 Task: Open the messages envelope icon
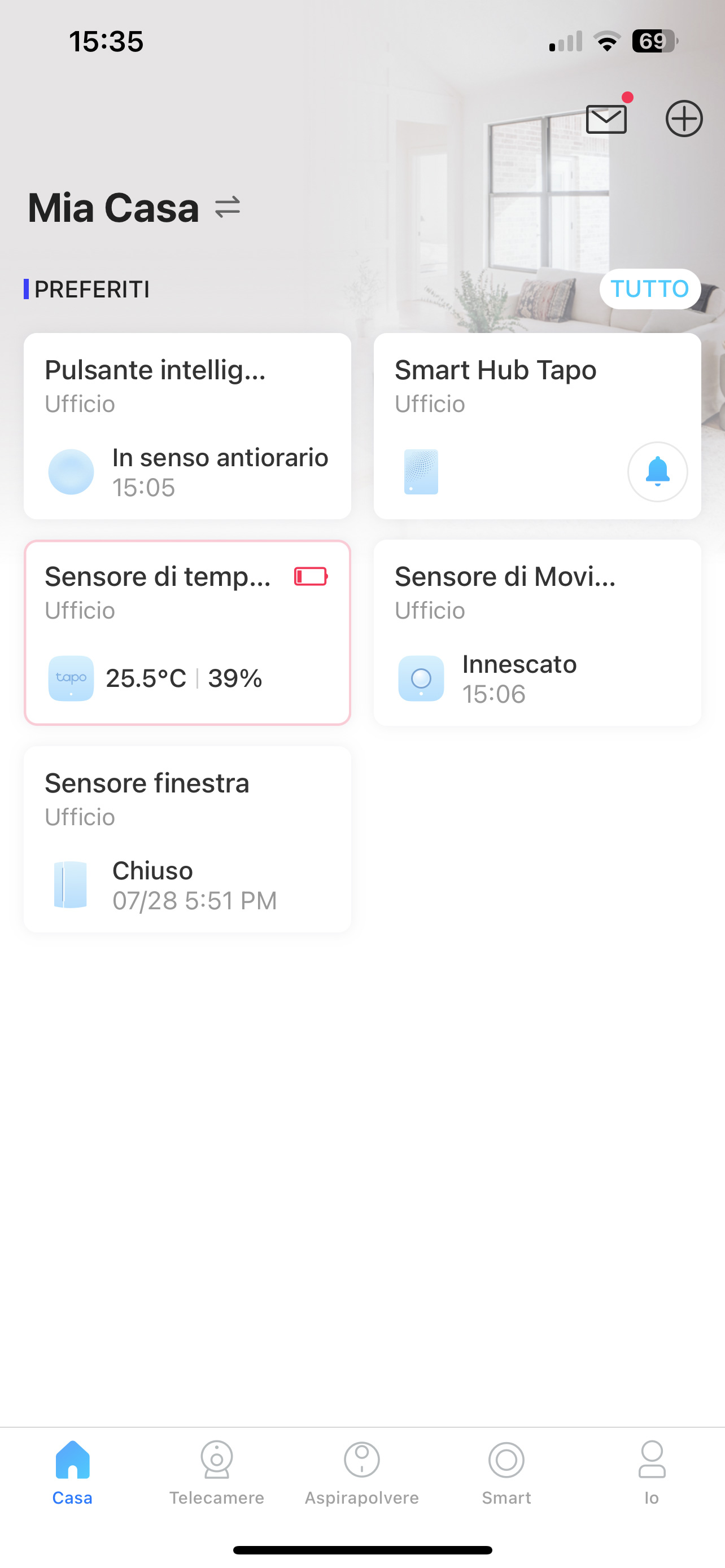[606, 118]
